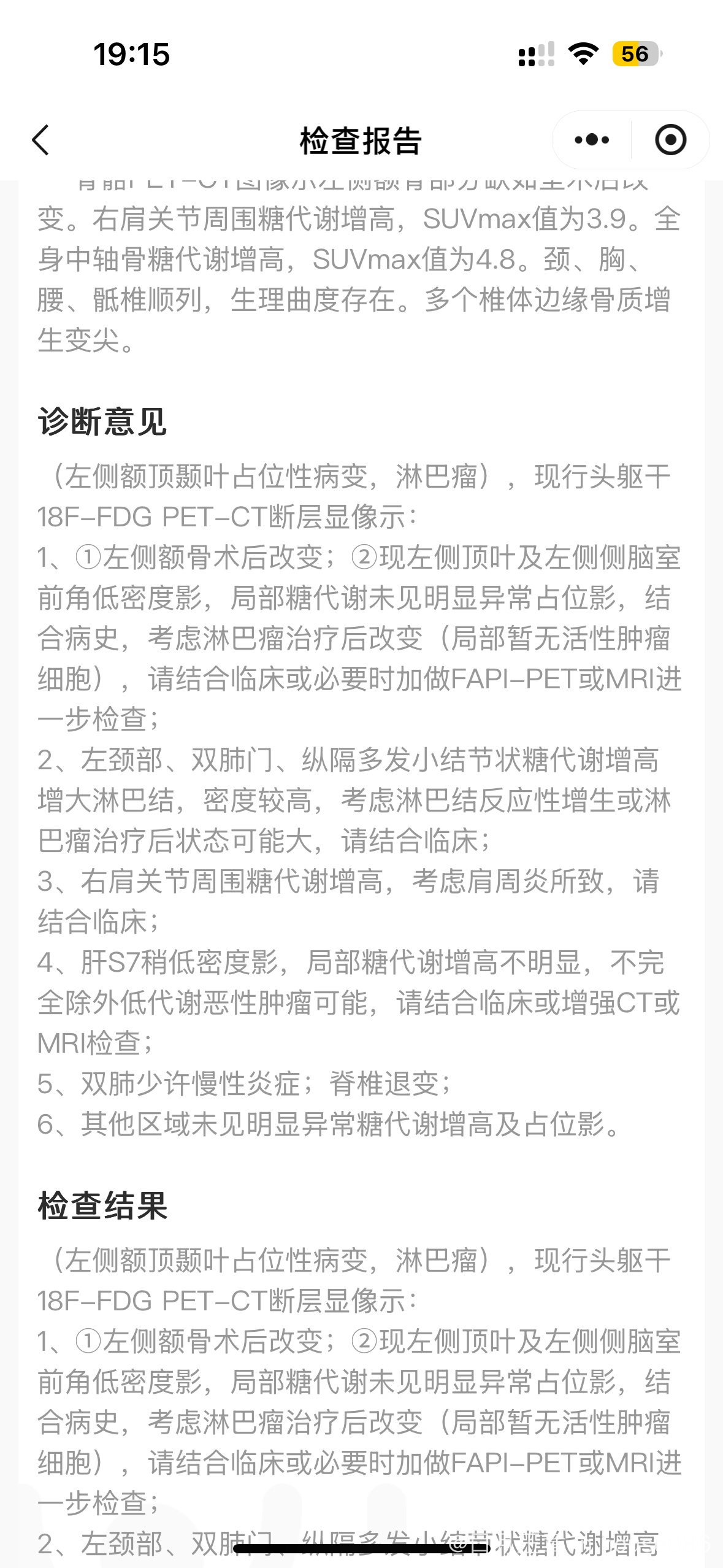The width and height of the screenshot is (723, 1568).
Task: Open the mini program more options menu
Action: click(x=592, y=140)
